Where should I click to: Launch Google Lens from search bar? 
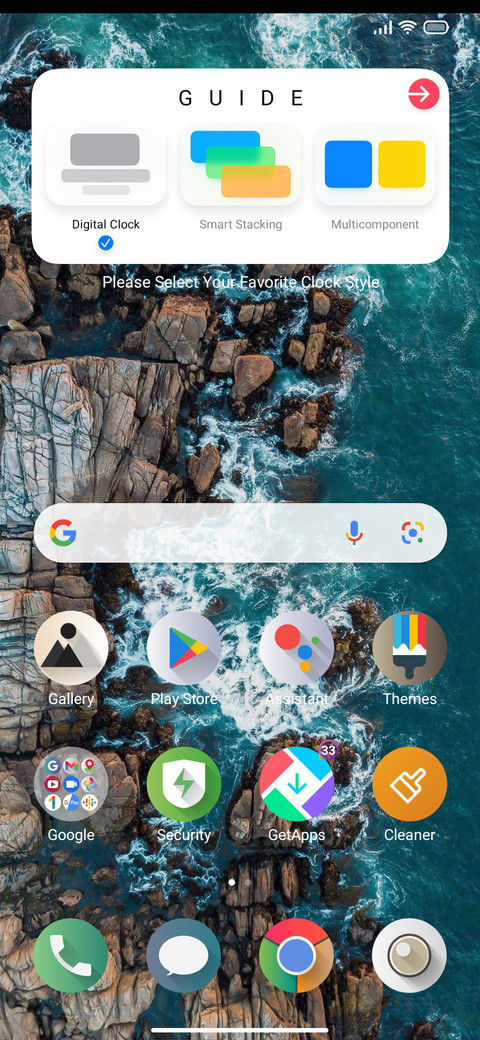[x=412, y=533]
